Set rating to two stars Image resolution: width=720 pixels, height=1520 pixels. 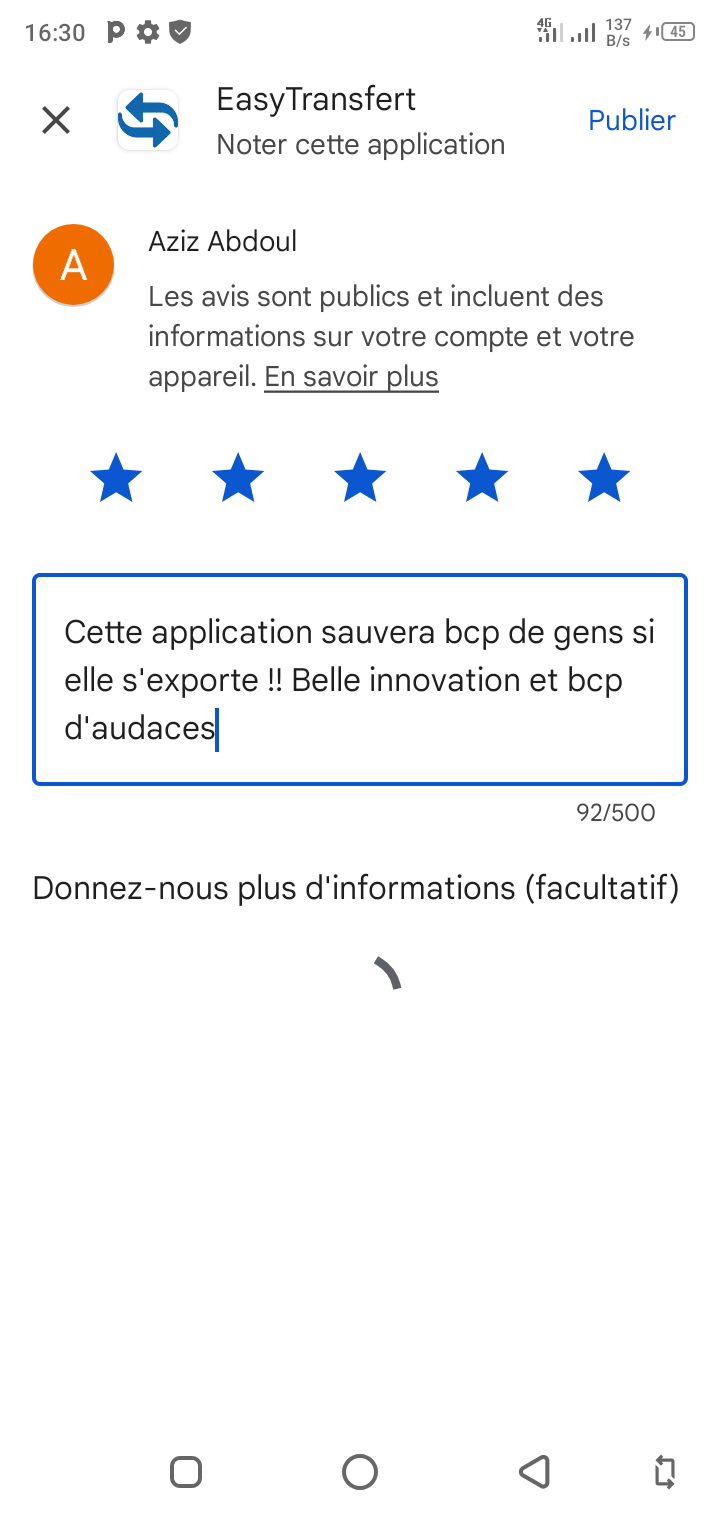pyautogui.click(x=238, y=478)
